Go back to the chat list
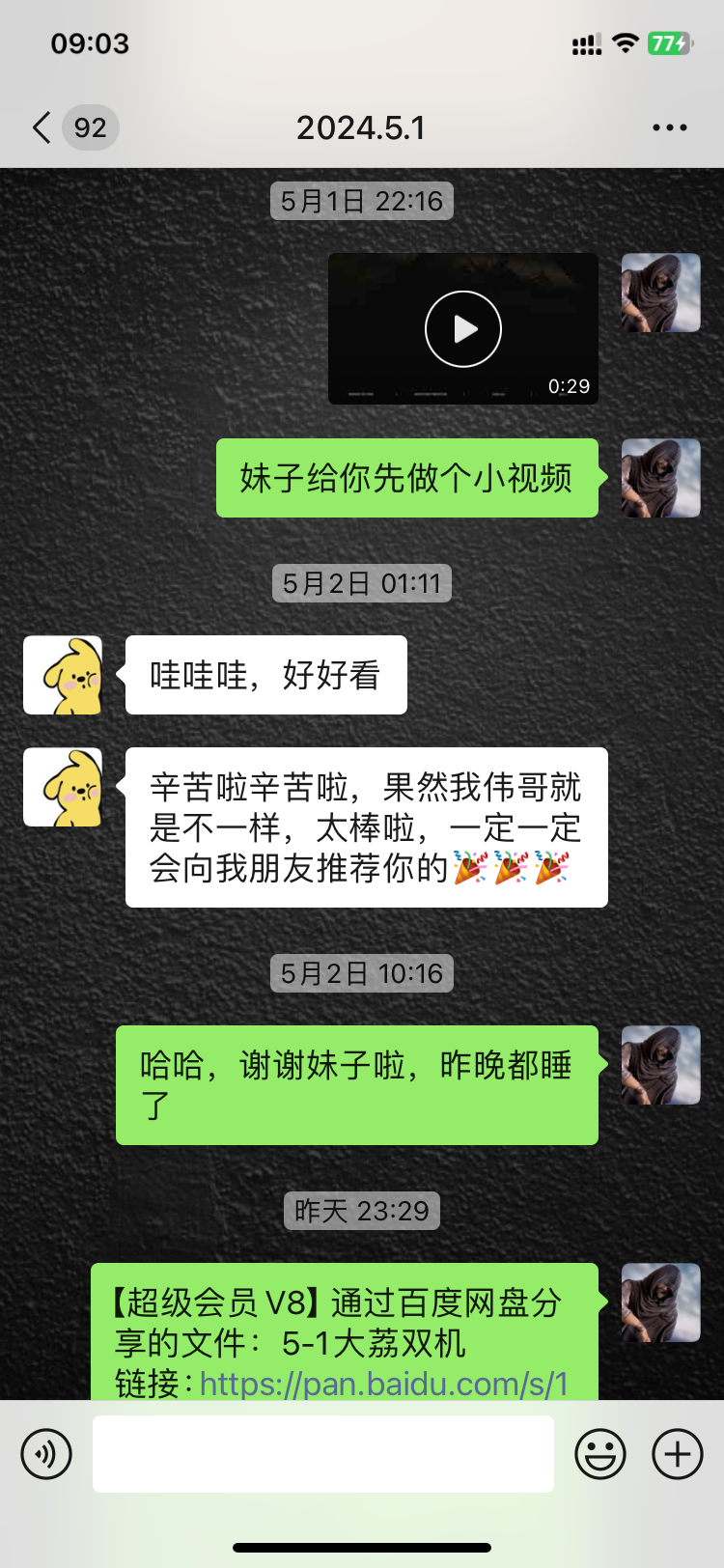The image size is (724, 1568). (x=42, y=127)
